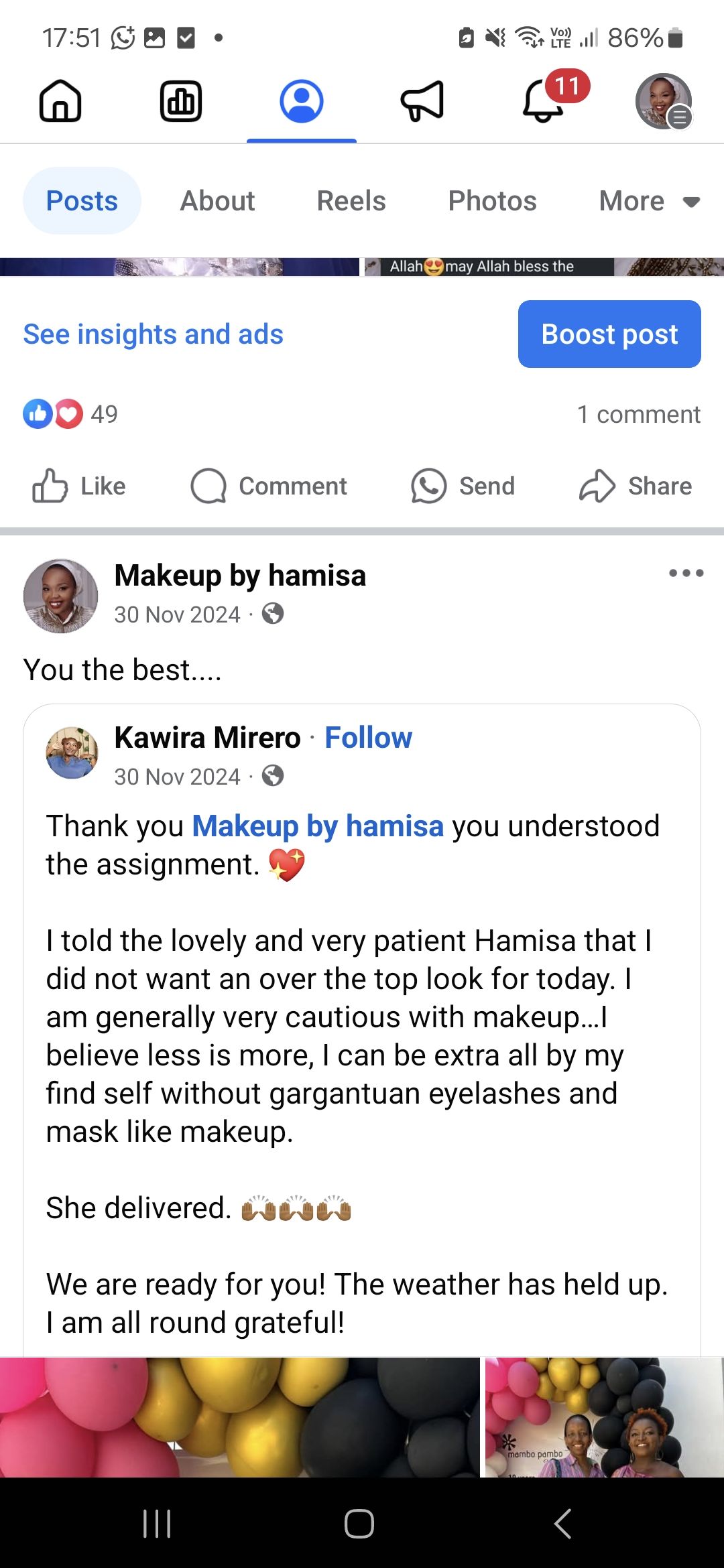Viewport: 724px width, 1568px height.
Task: Open post options three-dot menu
Action: tap(685, 574)
